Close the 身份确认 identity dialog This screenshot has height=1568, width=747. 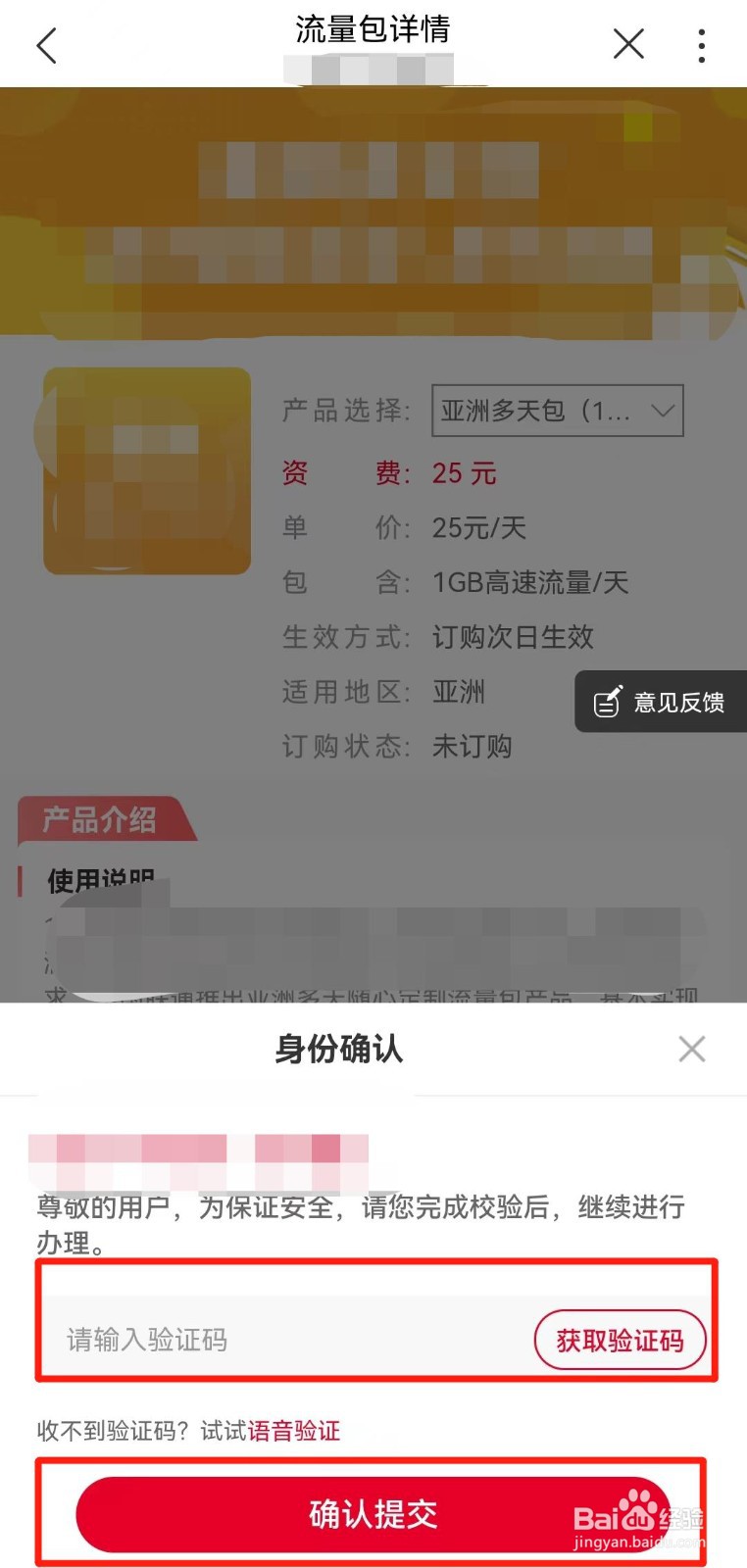point(692,1049)
